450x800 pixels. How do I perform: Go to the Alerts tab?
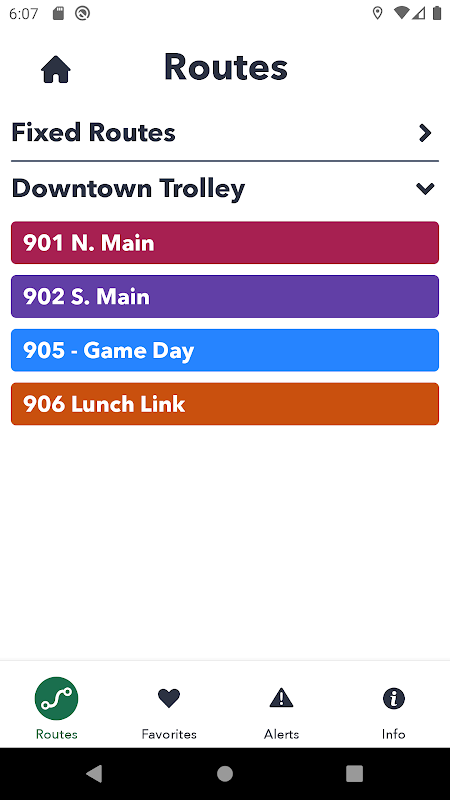[x=281, y=709]
